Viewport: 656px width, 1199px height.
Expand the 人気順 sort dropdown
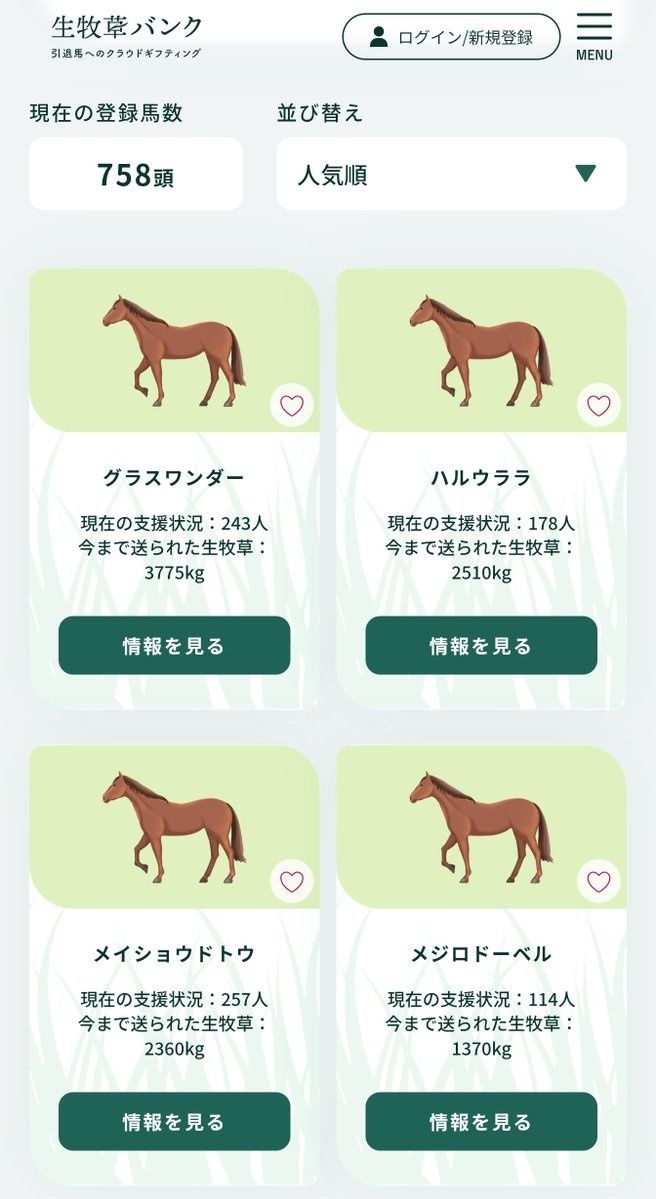click(x=451, y=174)
